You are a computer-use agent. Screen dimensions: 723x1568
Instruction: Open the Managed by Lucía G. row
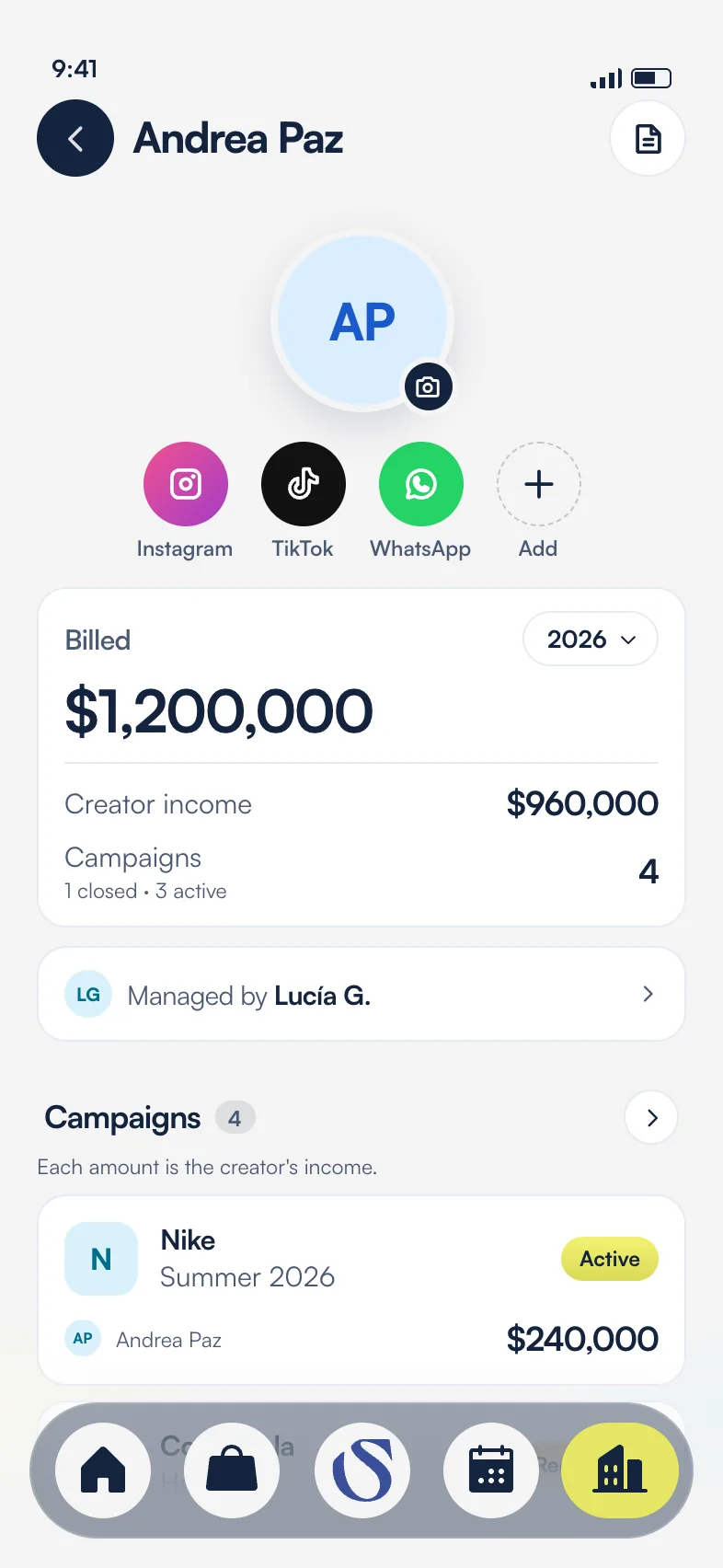point(361,994)
